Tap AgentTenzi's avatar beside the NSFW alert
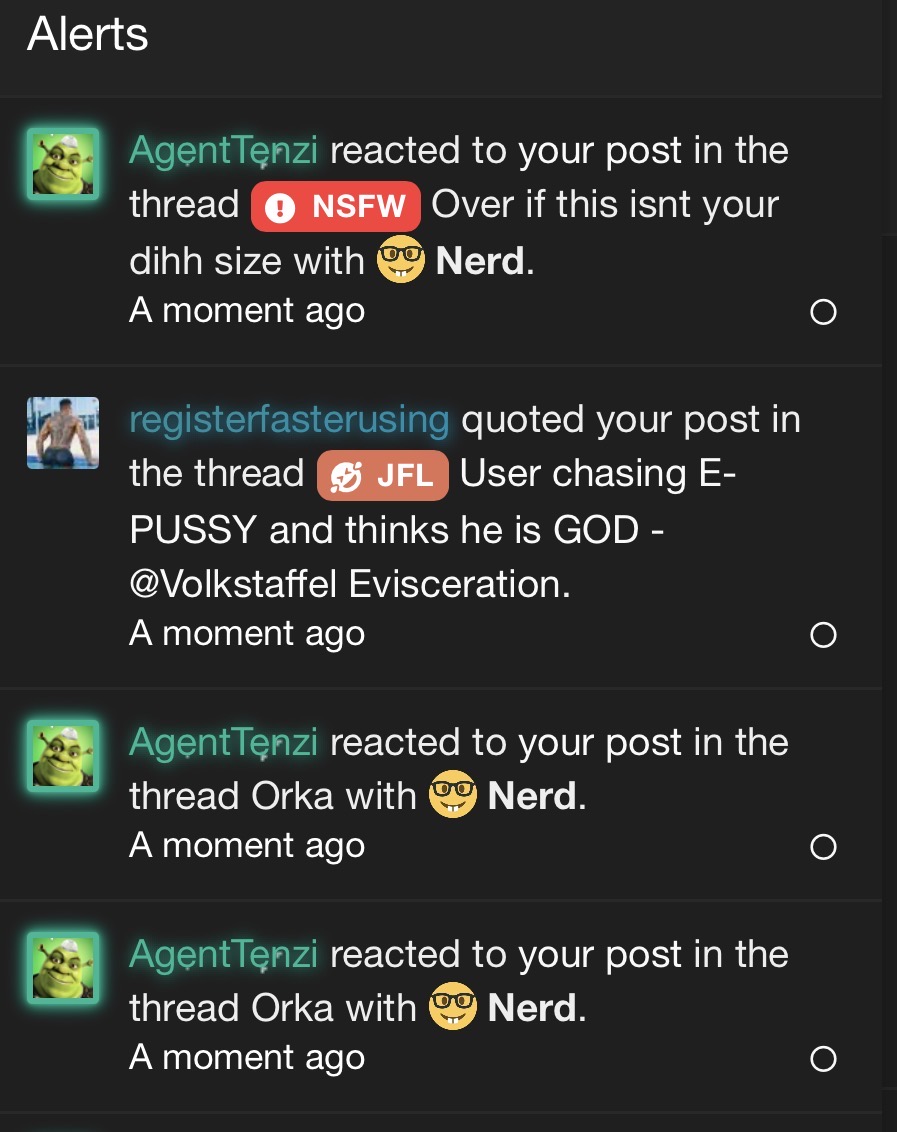The image size is (897, 1132). click(x=62, y=165)
